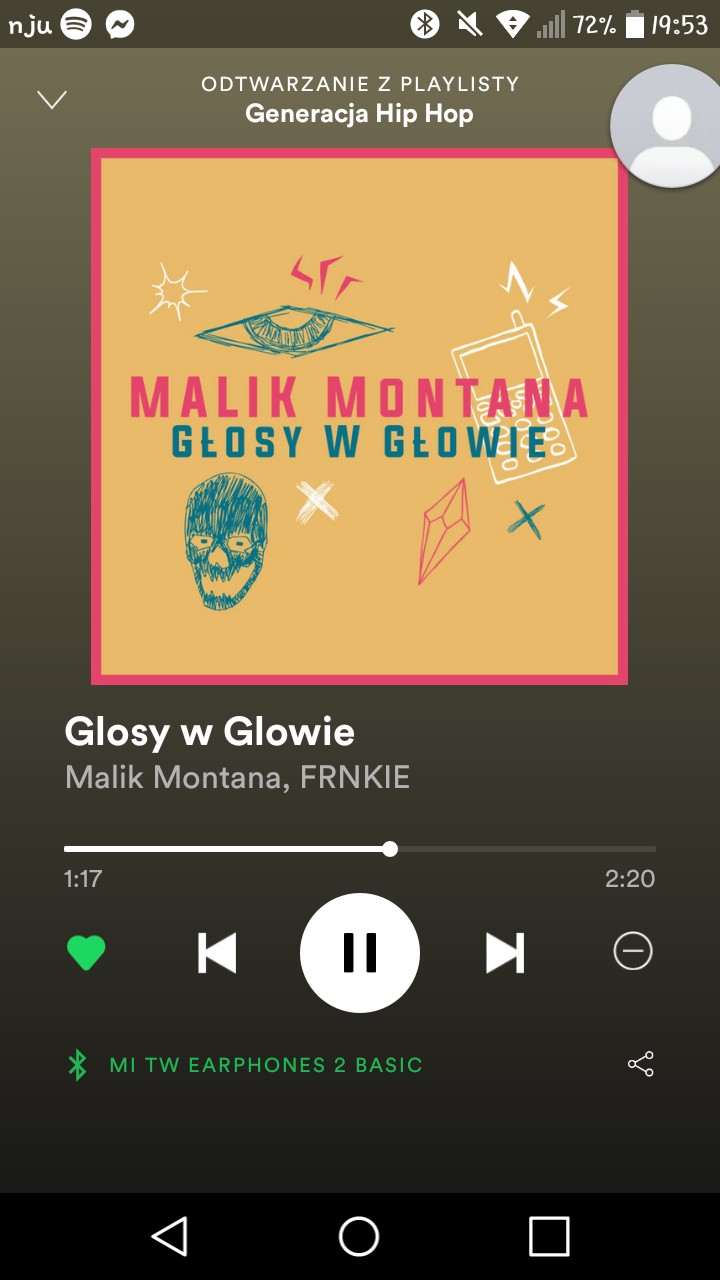720x1280 pixels.
Task: Tap the playback progress bar to seek
Action: (x=360, y=849)
